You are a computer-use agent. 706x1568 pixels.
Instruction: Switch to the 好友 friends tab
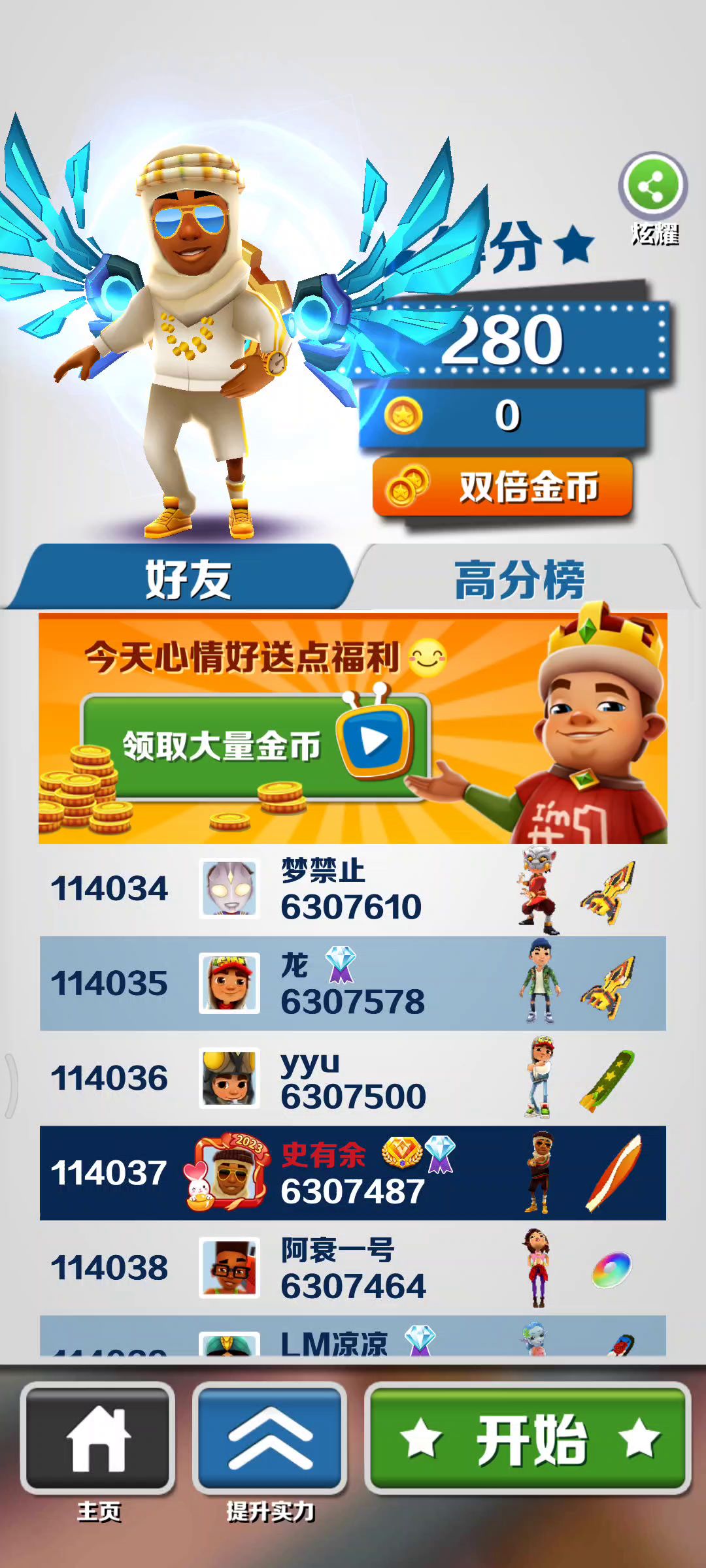tap(187, 579)
